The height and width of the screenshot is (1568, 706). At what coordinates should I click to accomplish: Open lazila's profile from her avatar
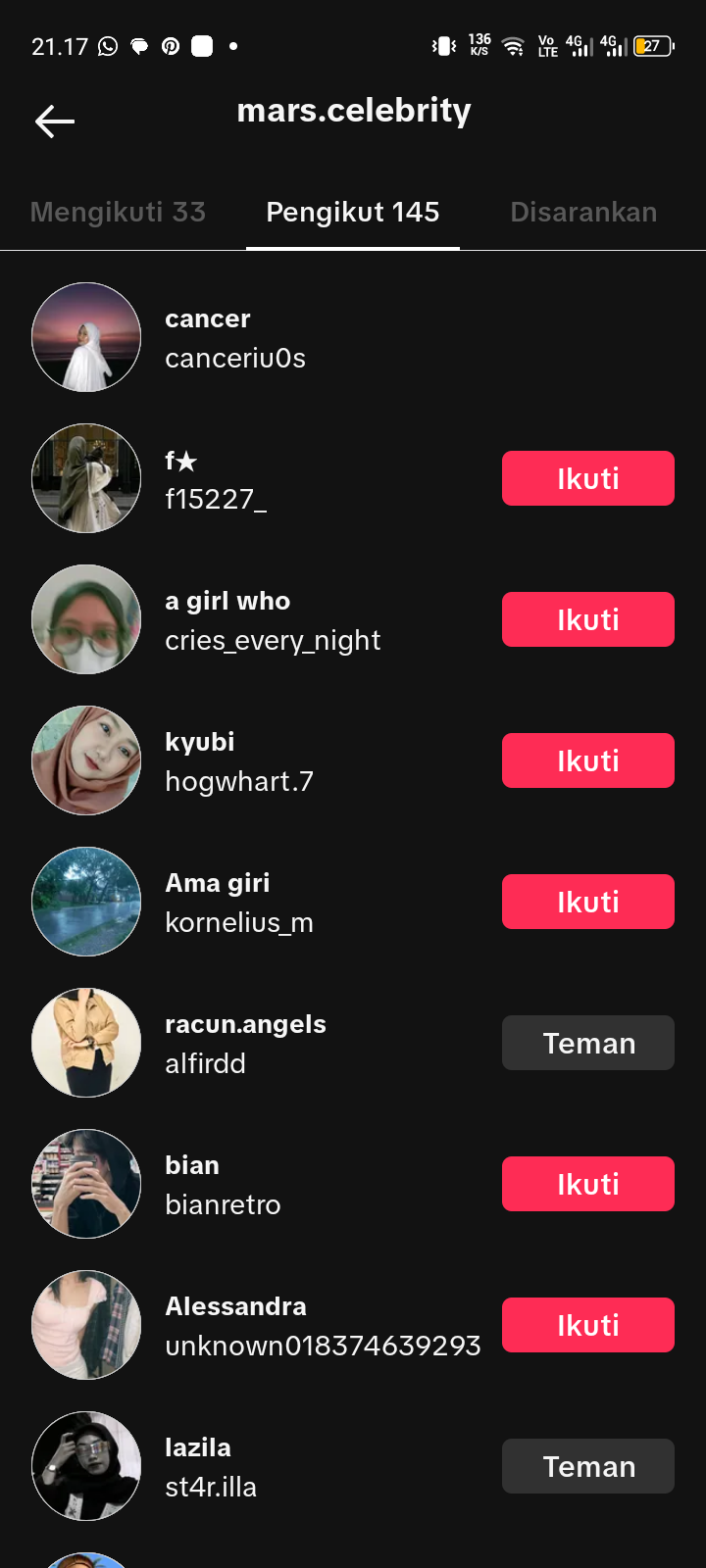(x=86, y=1466)
